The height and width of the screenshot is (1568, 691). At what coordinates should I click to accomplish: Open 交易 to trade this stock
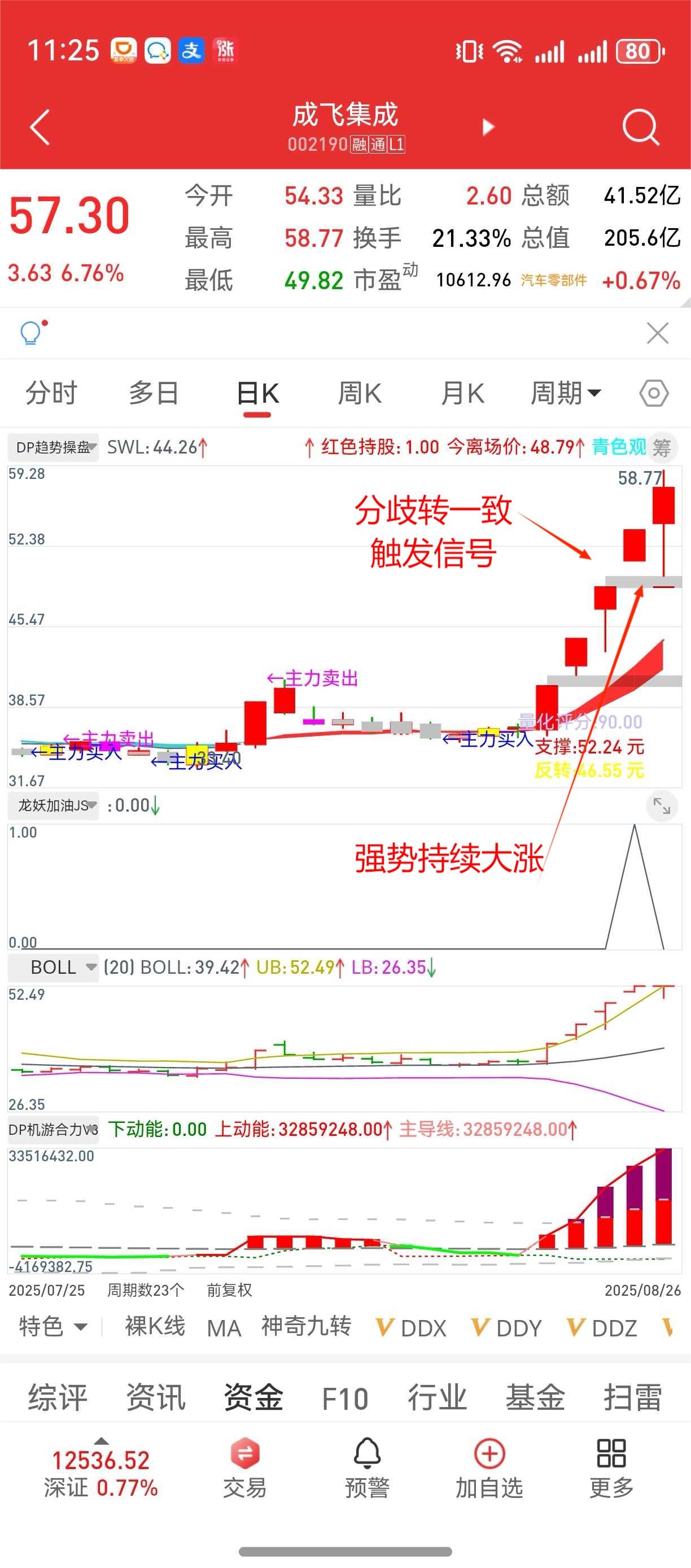[x=245, y=1467]
